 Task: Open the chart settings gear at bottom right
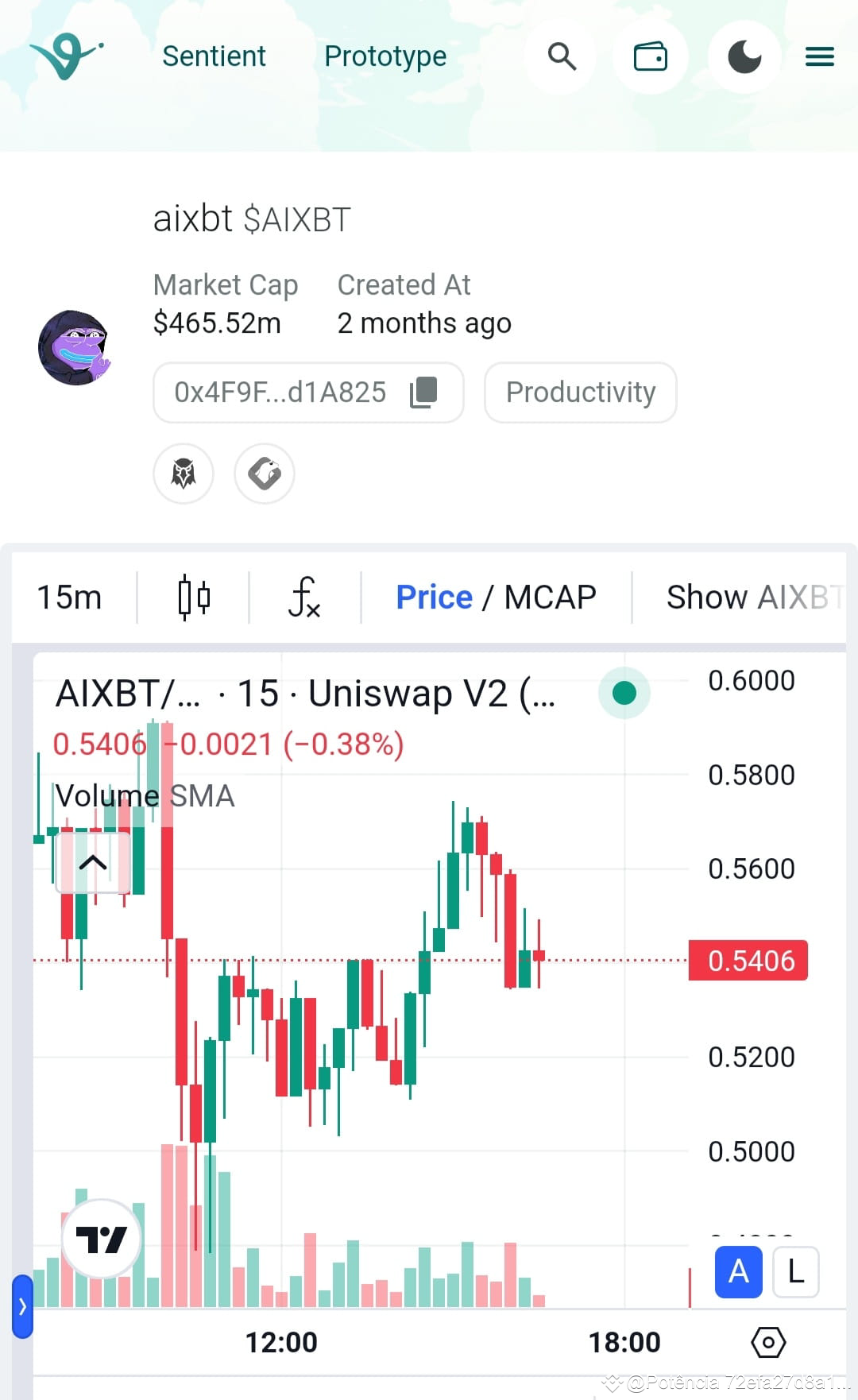767,1341
